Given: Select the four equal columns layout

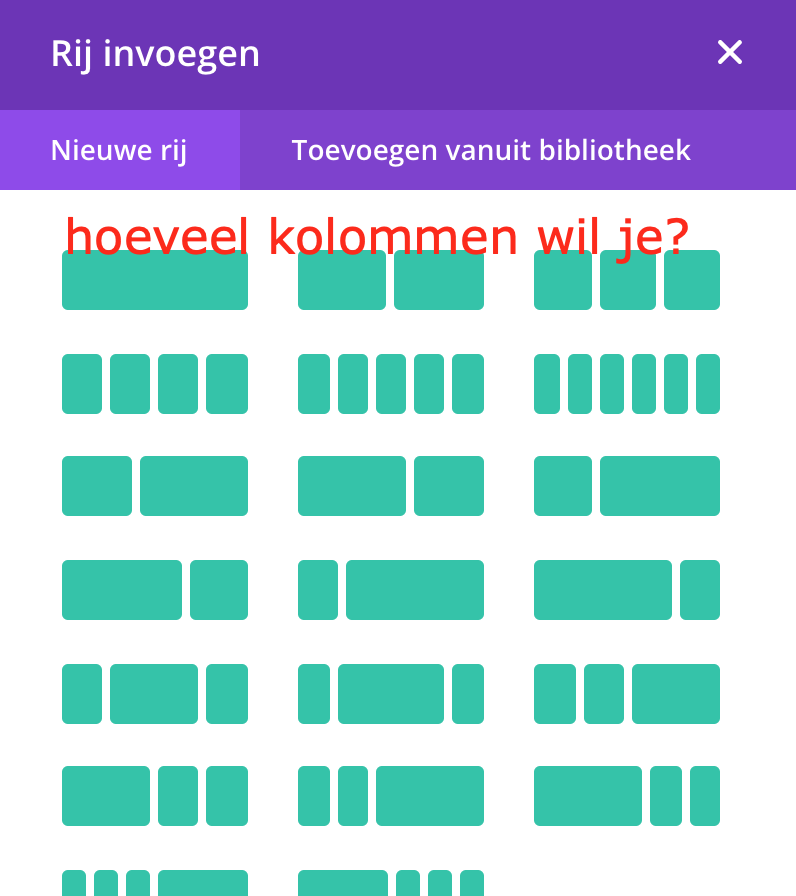Looking at the screenshot, I should coord(155,384).
